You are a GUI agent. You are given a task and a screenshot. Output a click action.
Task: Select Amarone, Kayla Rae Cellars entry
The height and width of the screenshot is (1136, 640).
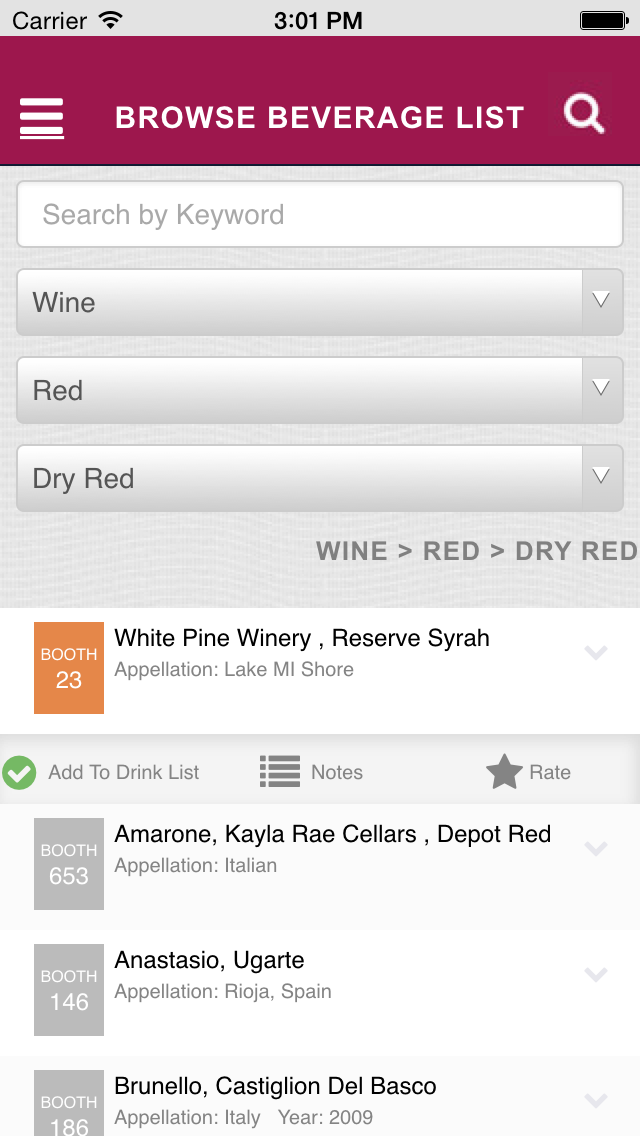click(x=332, y=848)
